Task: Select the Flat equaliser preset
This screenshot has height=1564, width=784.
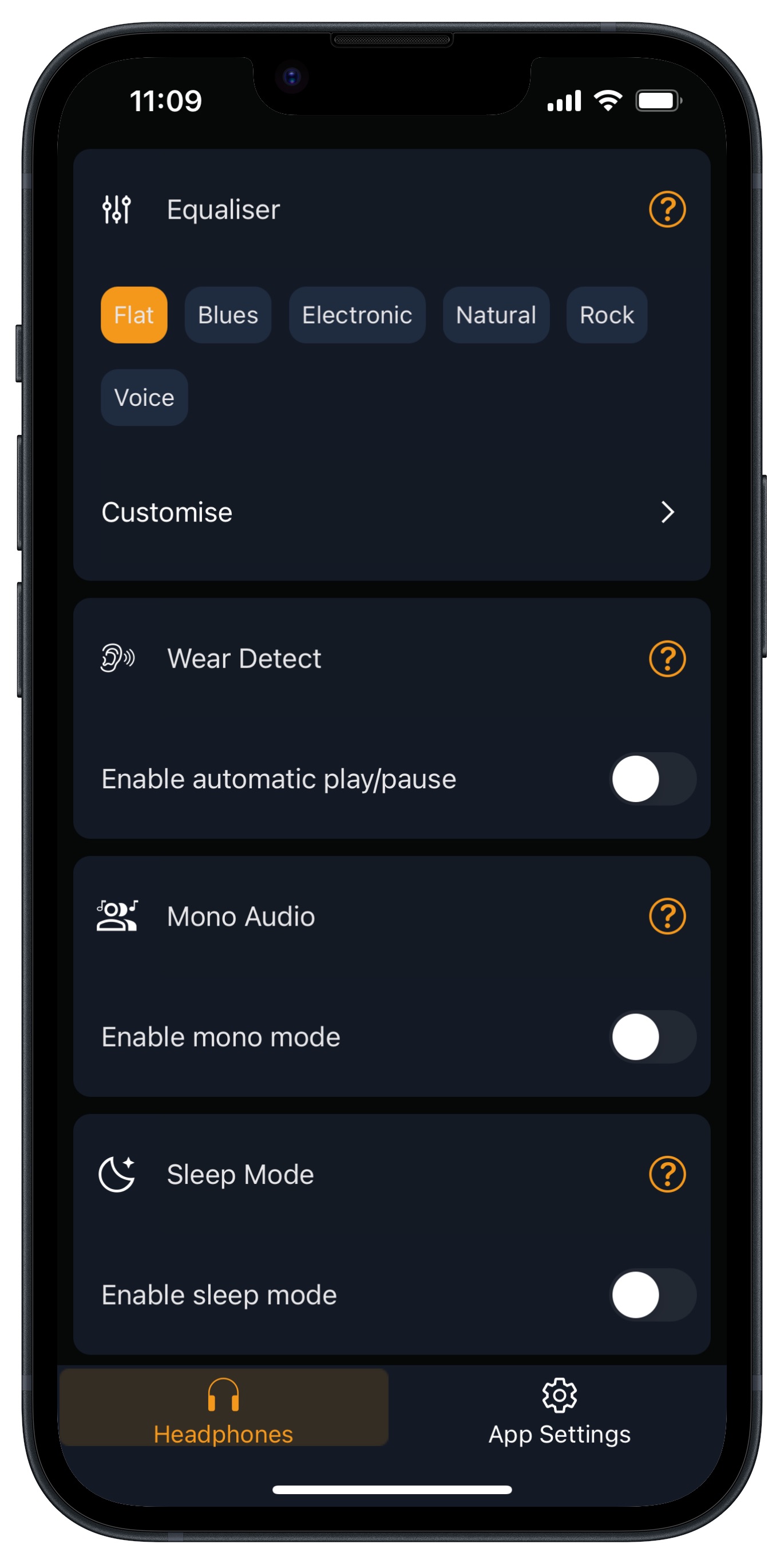Action: tap(133, 315)
